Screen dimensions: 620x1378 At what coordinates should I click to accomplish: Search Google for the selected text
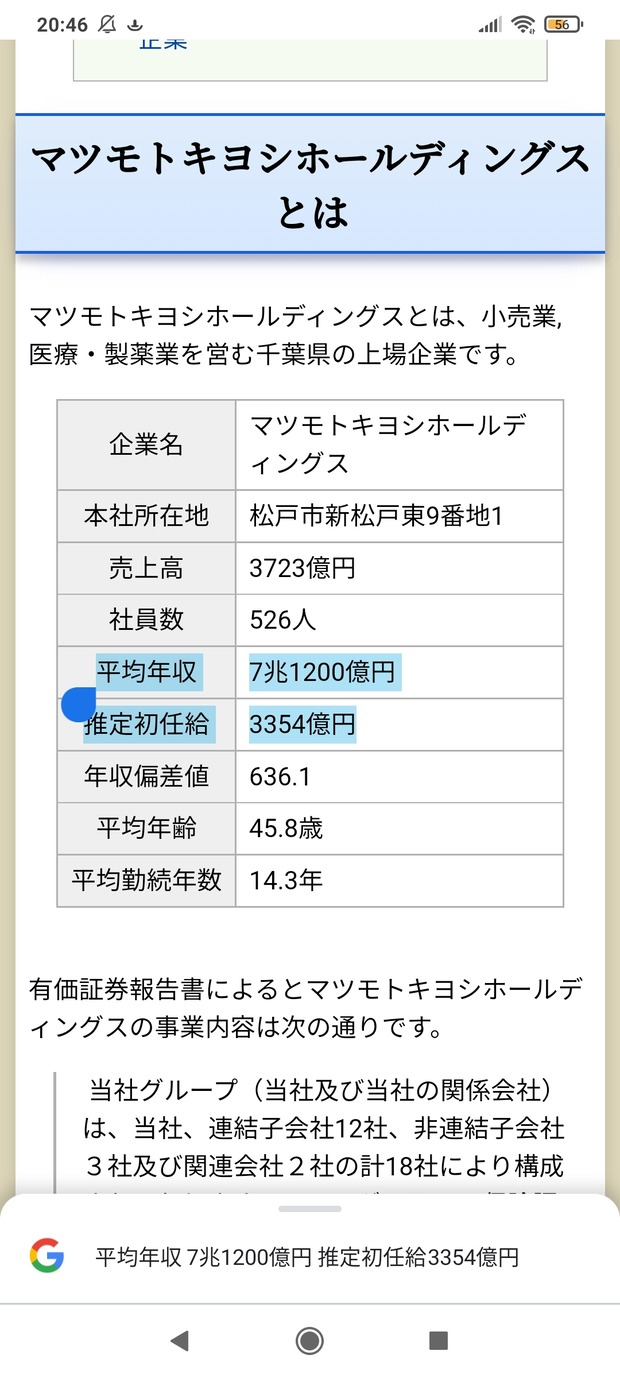(x=306, y=1257)
